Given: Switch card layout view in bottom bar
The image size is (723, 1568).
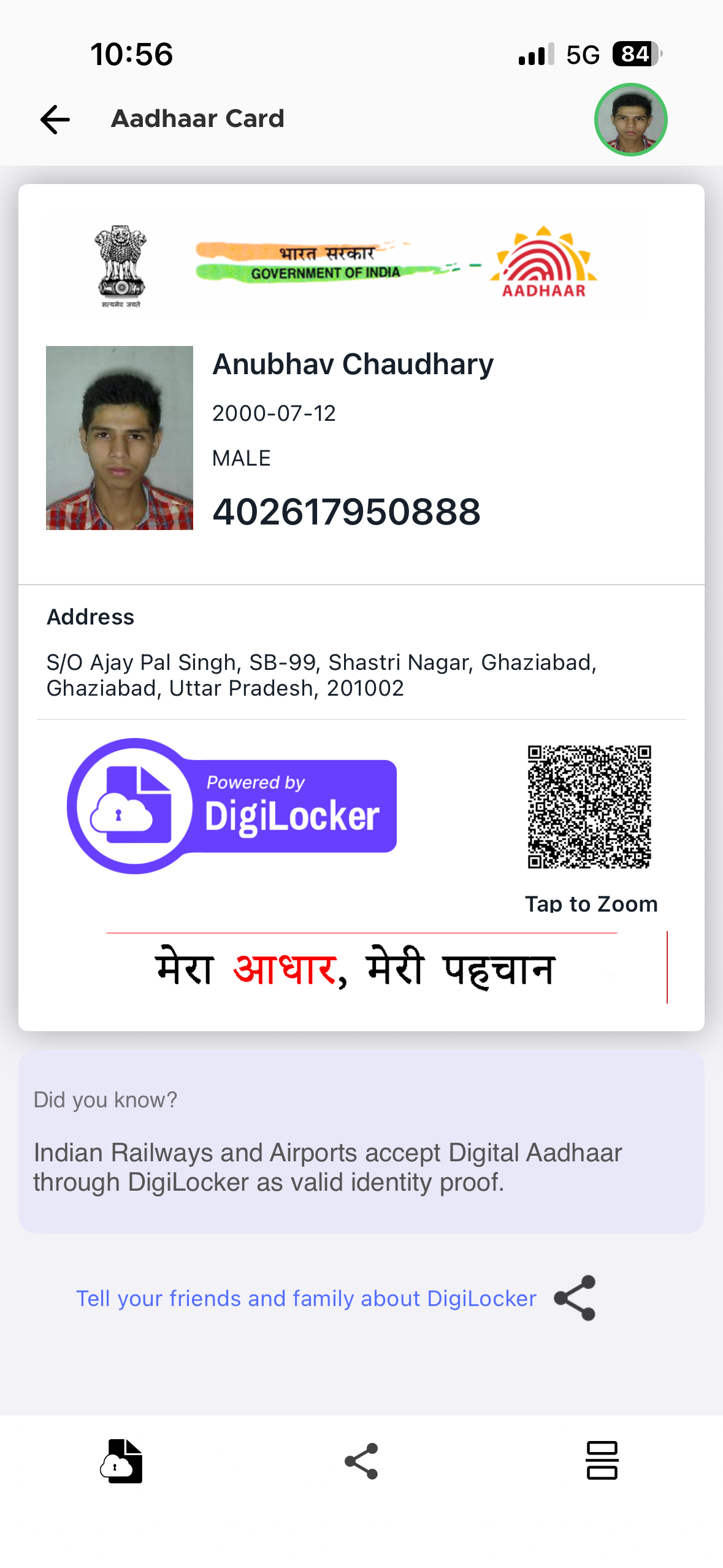Looking at the screenshot, I should [x=602, y=1461].
